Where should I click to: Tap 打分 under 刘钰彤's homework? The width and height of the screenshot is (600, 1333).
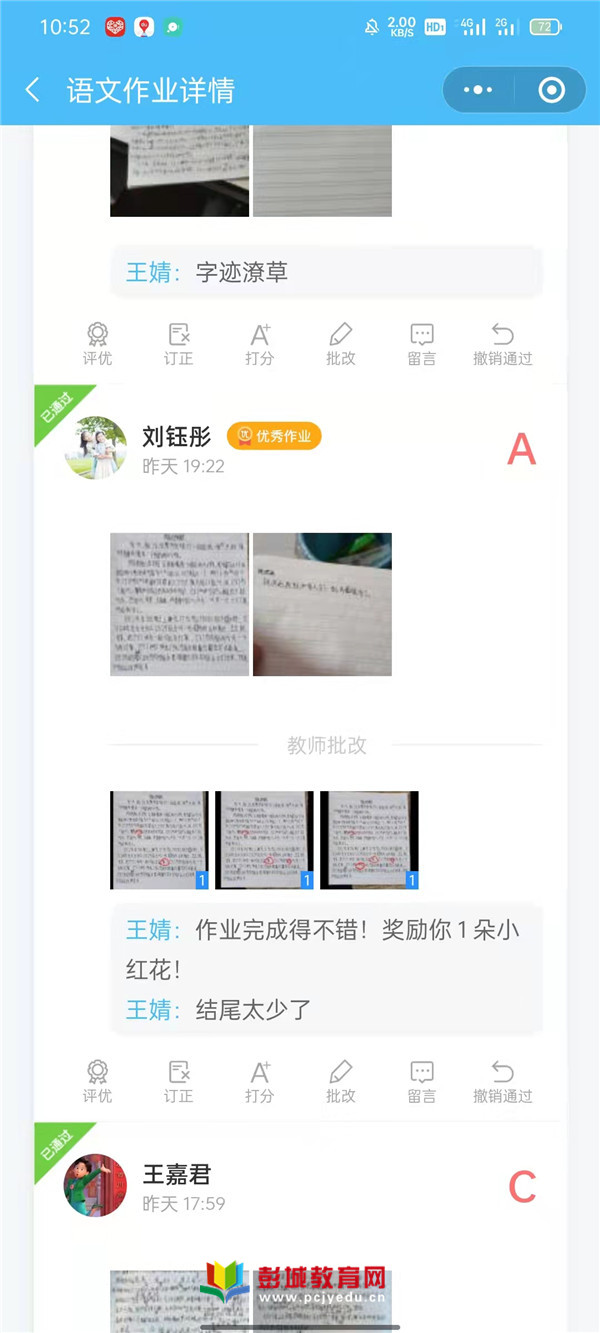point(260,1081)
